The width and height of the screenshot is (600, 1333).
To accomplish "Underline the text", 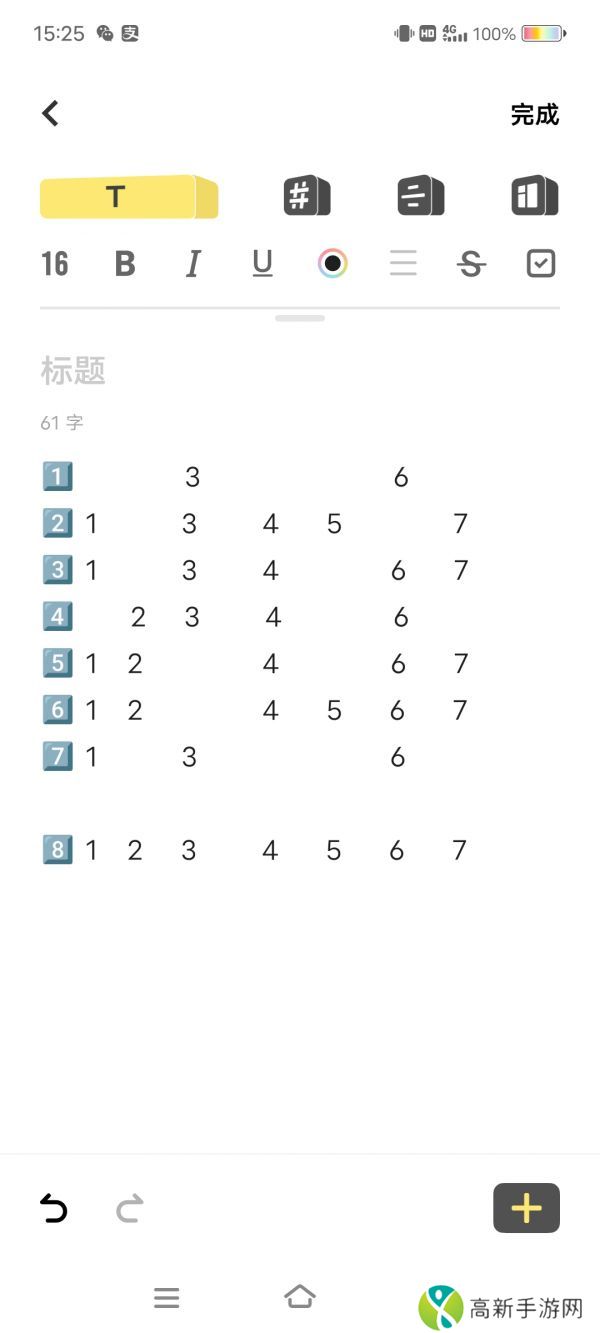I will point(262,264).
